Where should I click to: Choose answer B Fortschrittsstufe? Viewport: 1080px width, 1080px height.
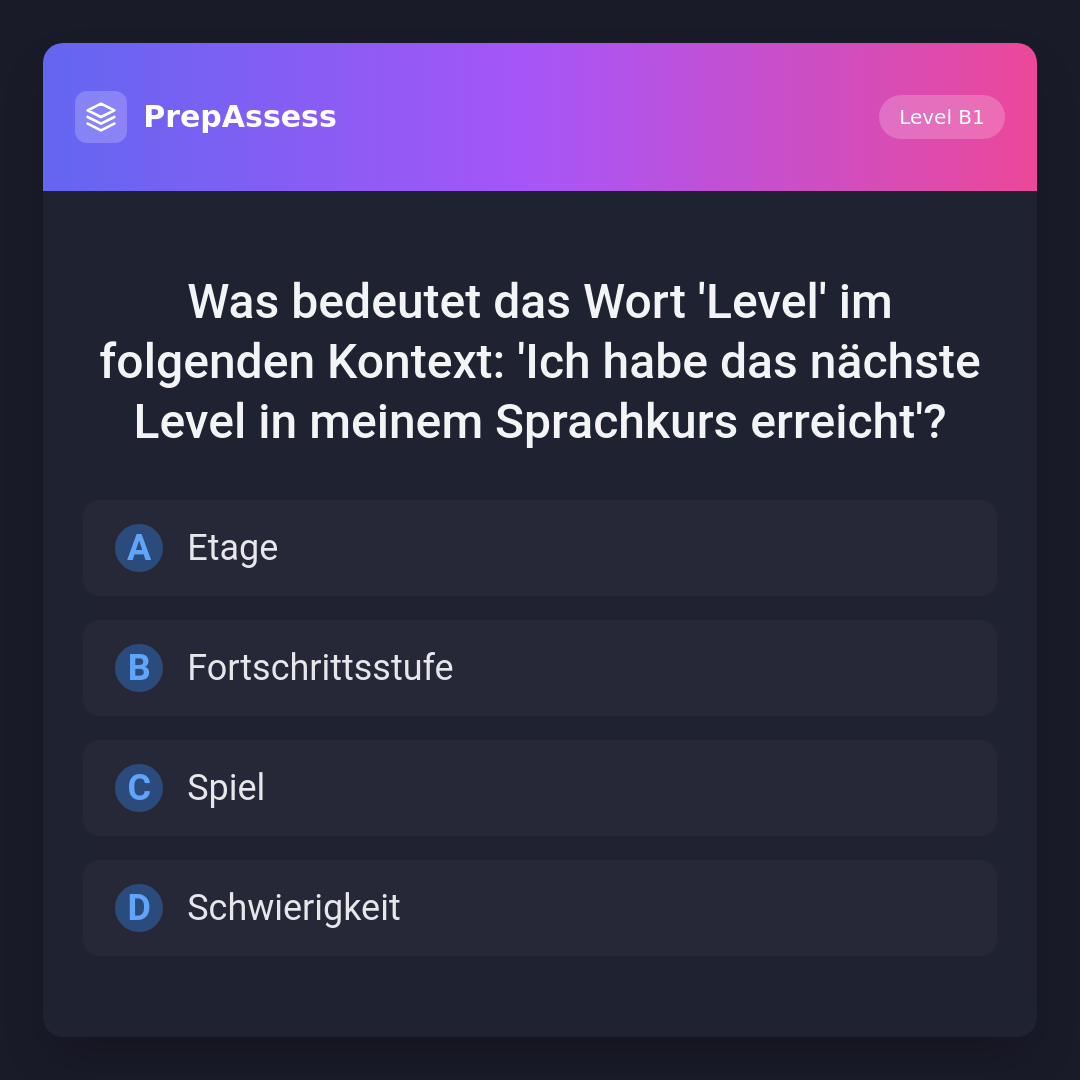click(540, 668)
